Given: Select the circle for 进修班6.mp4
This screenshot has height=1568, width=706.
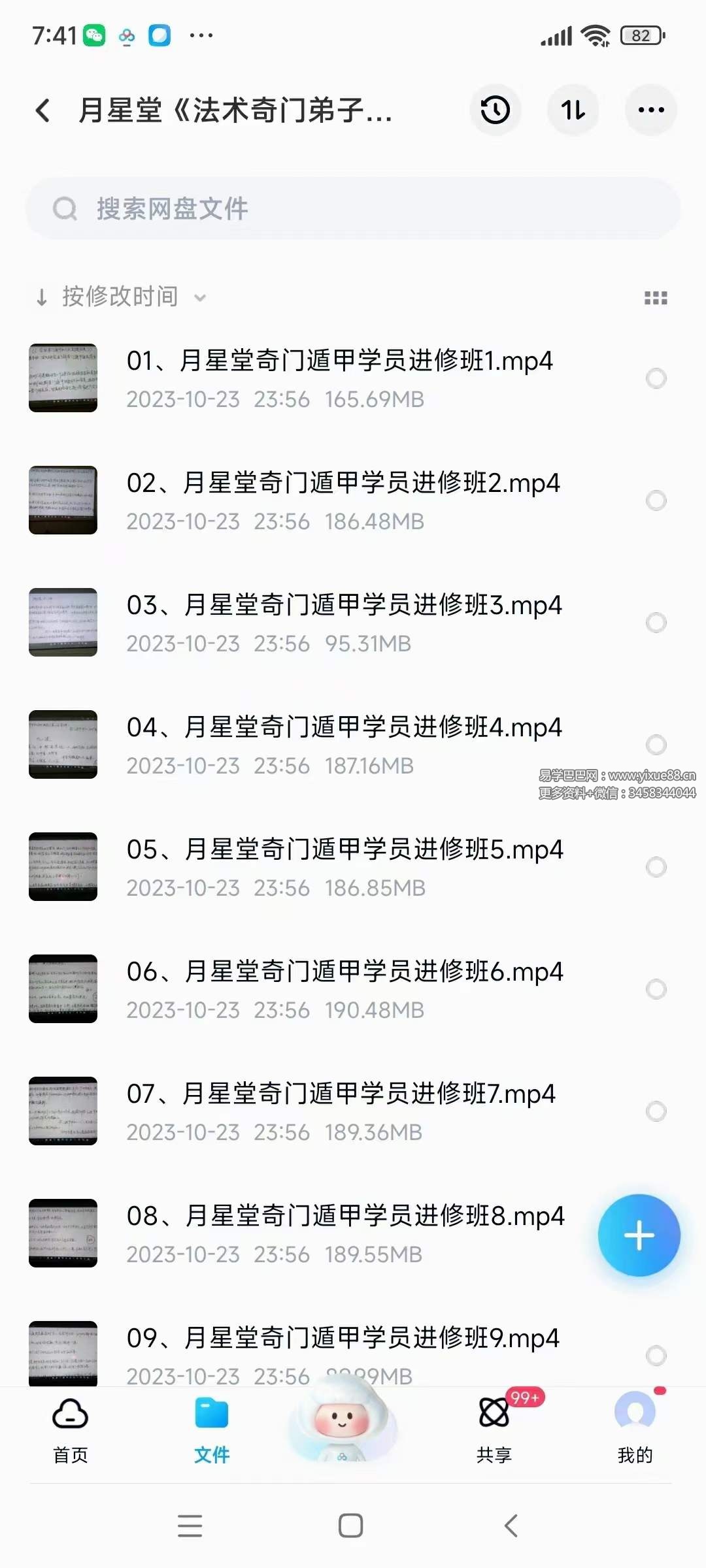Looking at the screenshot, I should [656, 989].
